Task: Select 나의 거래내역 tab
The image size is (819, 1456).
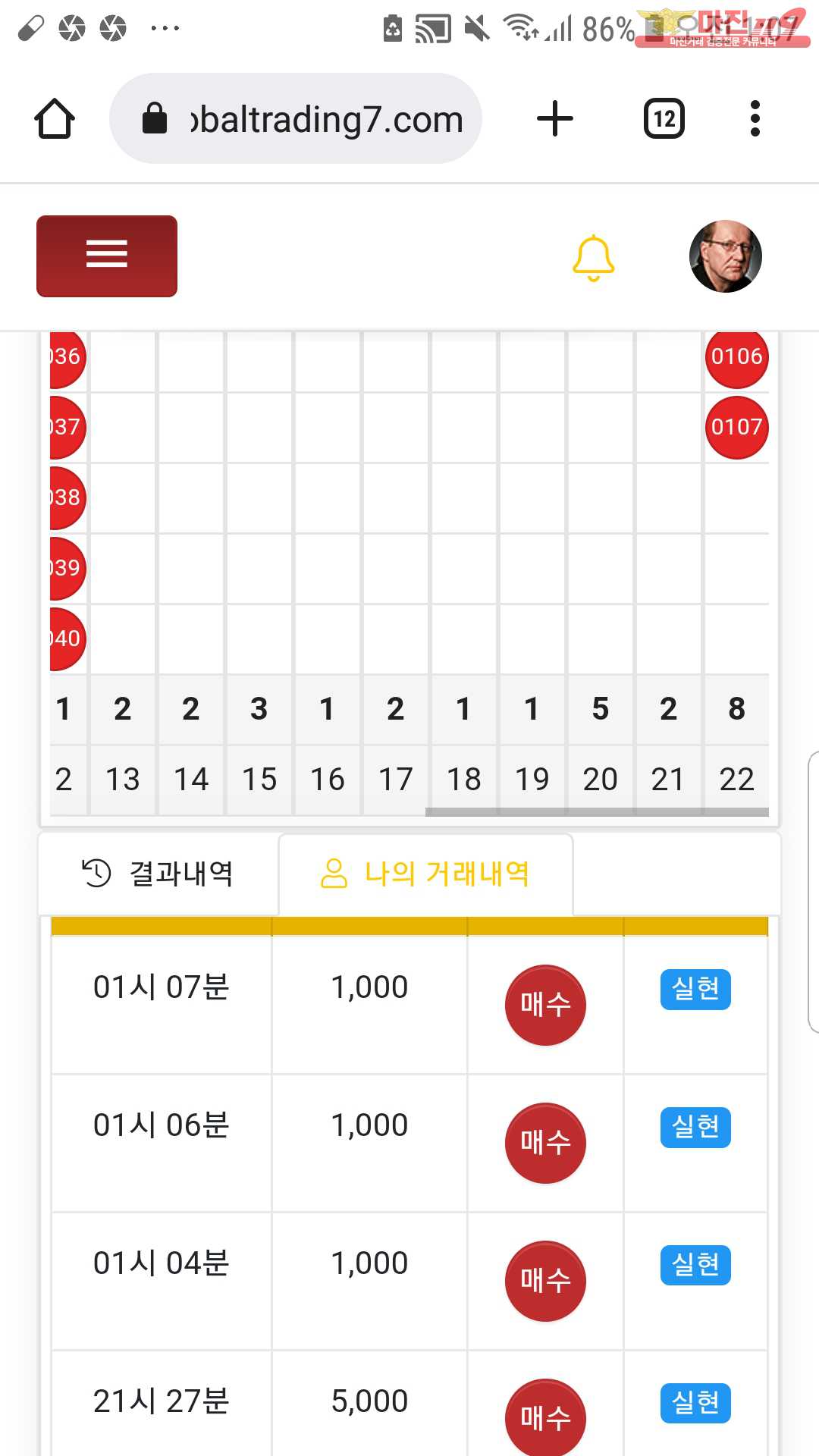Action: tap(425, 874)
